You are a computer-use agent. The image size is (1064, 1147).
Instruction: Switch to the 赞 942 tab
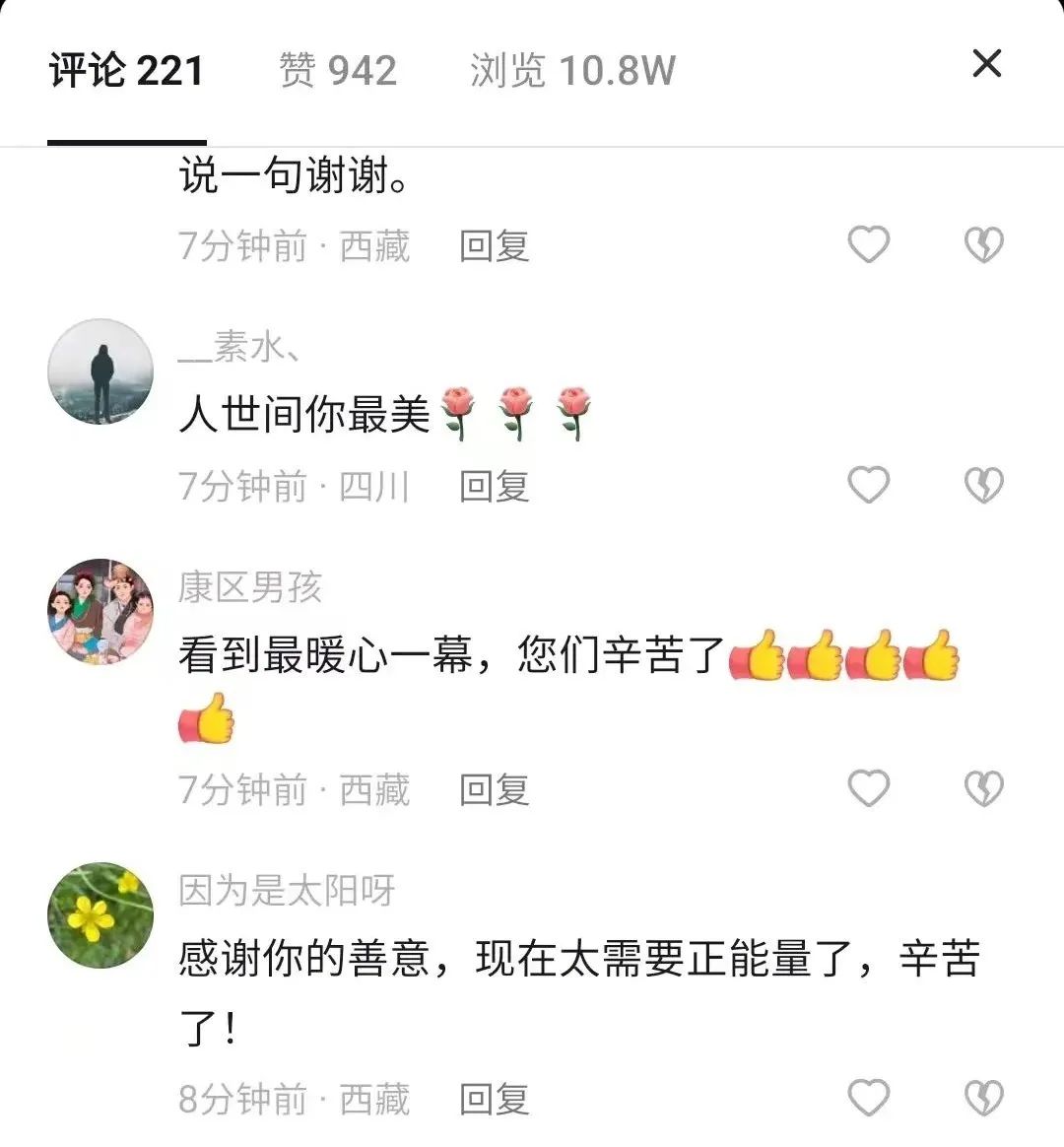pyautogui.click(x=338, y=71)
